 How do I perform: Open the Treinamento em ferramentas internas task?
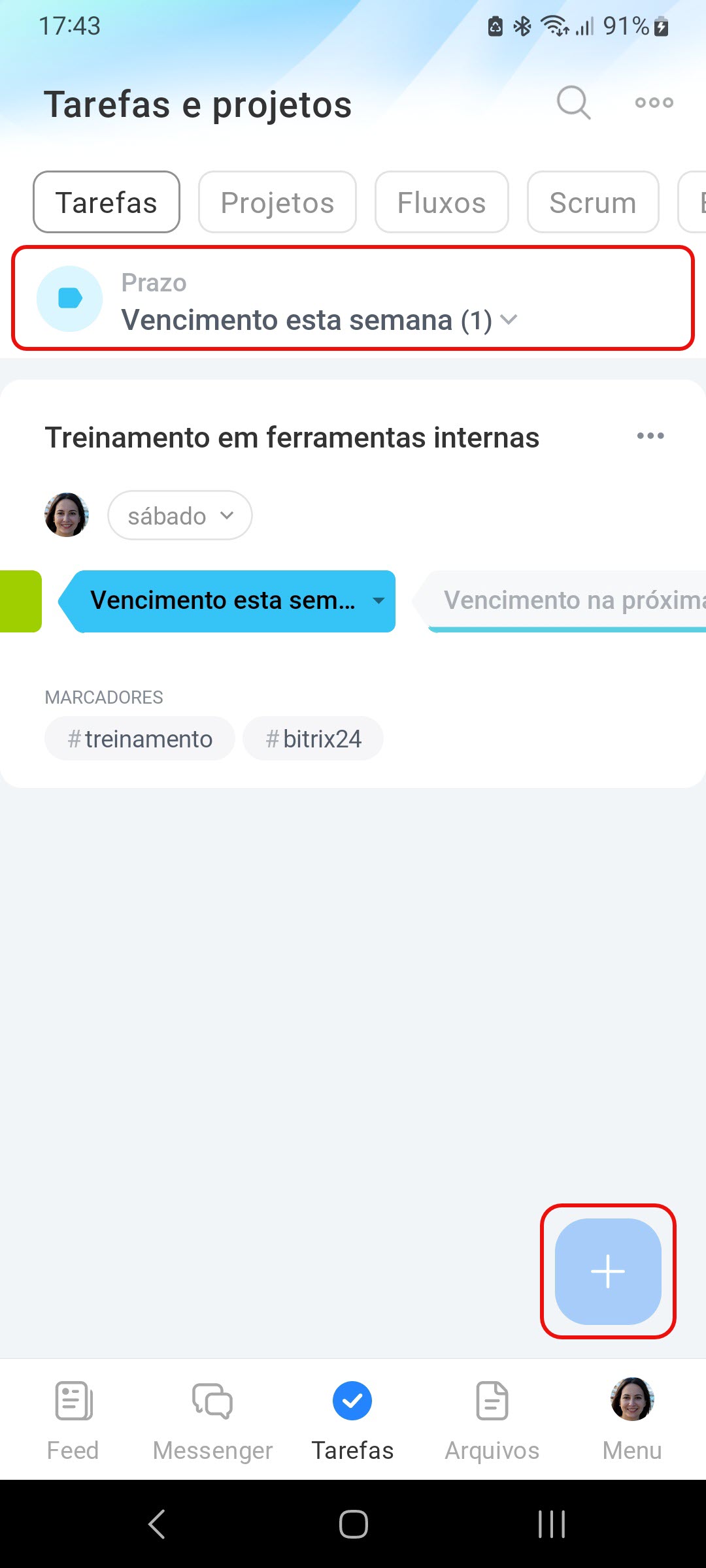tap(292, 438)
